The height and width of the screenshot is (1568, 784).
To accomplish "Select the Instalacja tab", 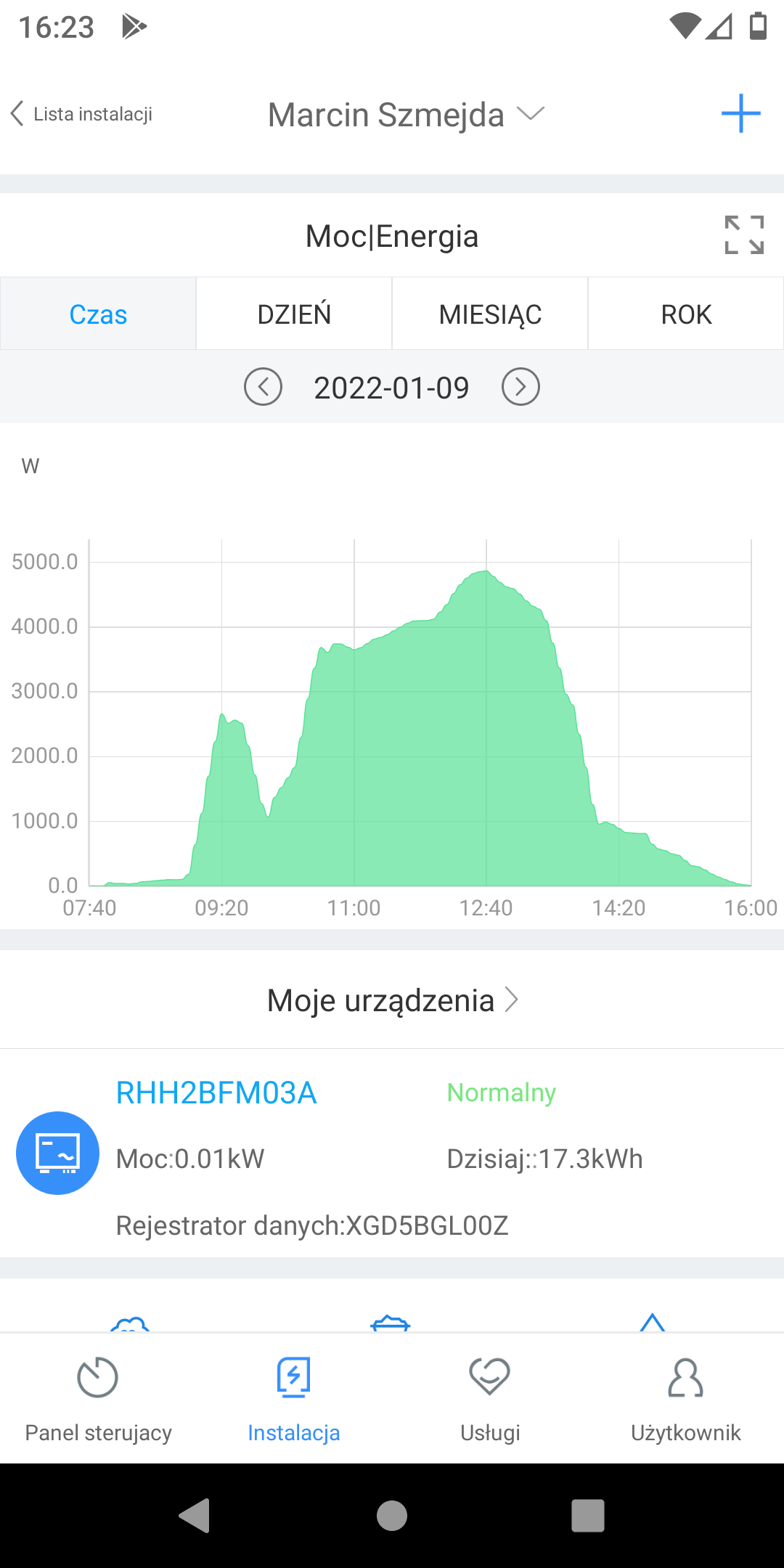I will tap(294, 1397).
